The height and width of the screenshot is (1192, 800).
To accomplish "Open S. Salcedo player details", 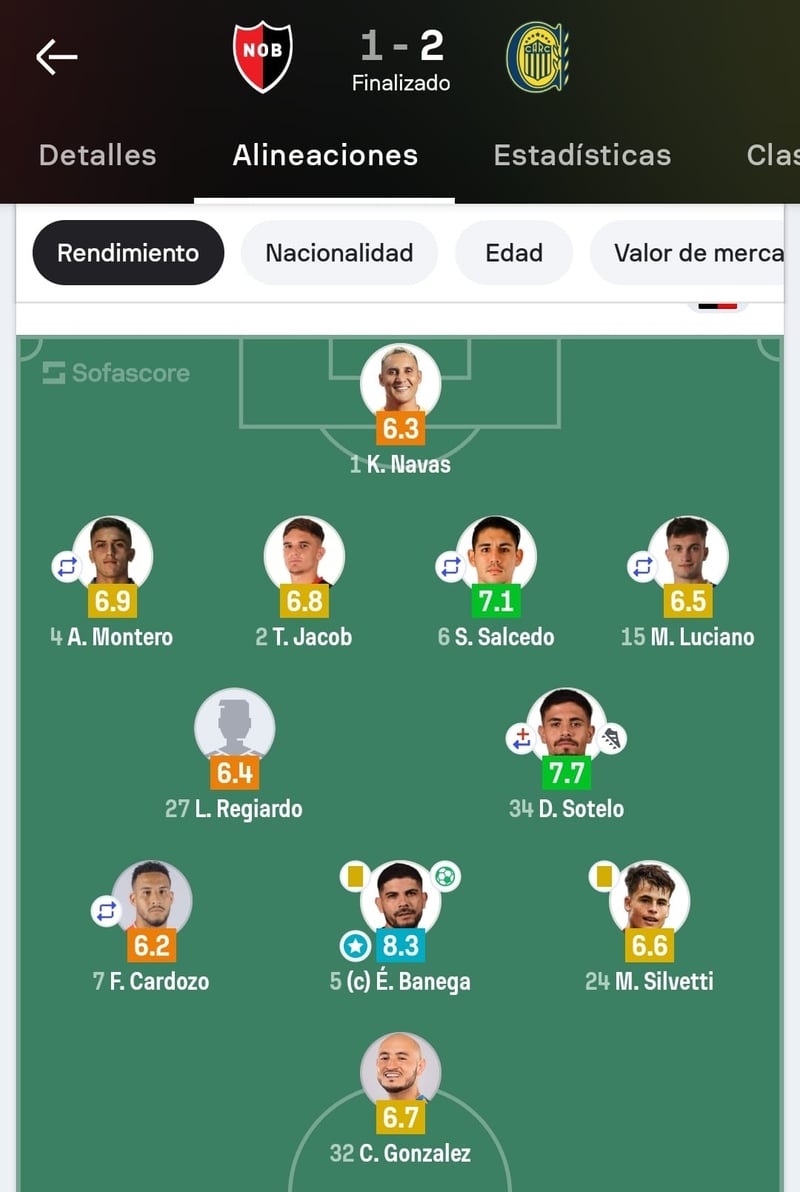I will coord(496,553).
